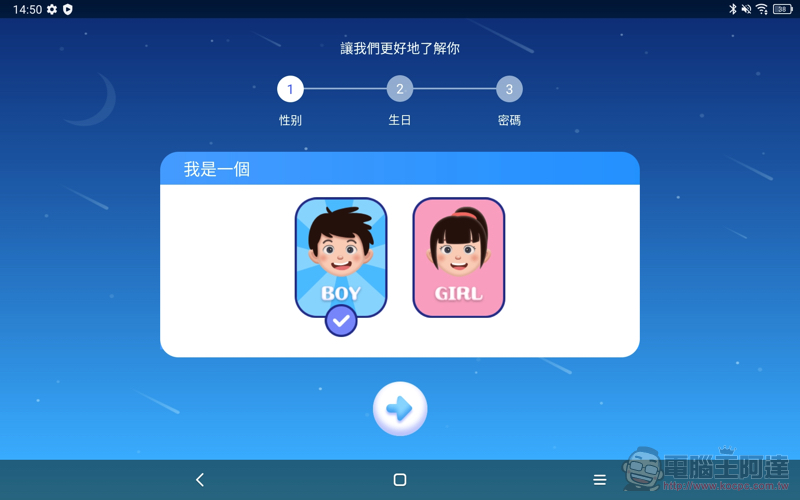Screen dimensions: 800x500
Task: Select the BOY gender card
Action: (x=340, y=257)
